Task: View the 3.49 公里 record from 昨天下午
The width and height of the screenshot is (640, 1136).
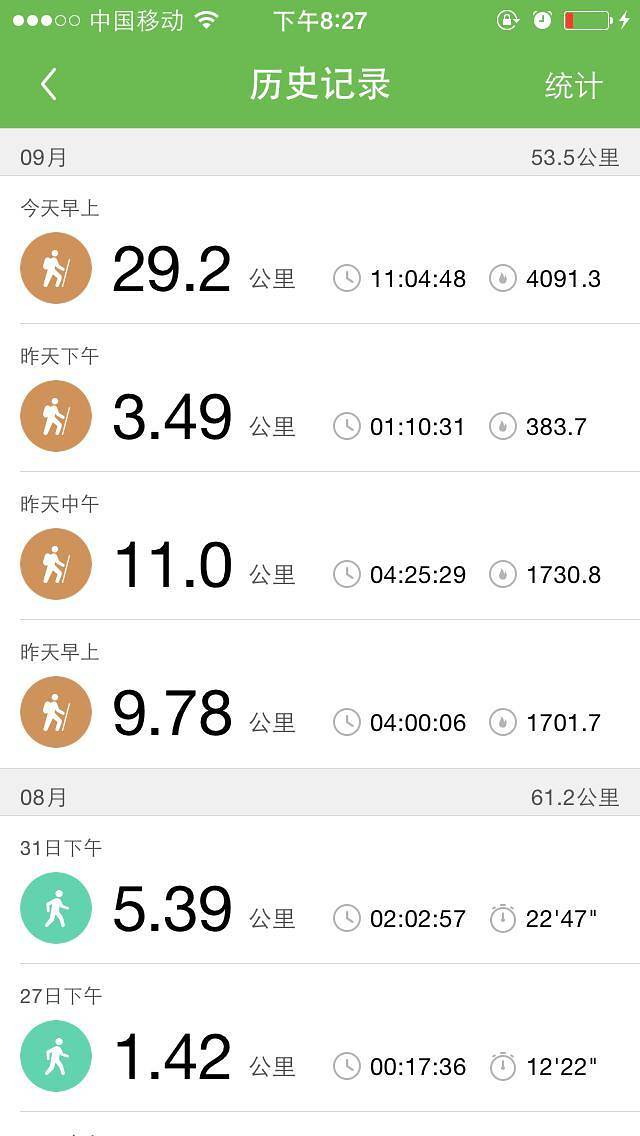Action: pos(320,398)
